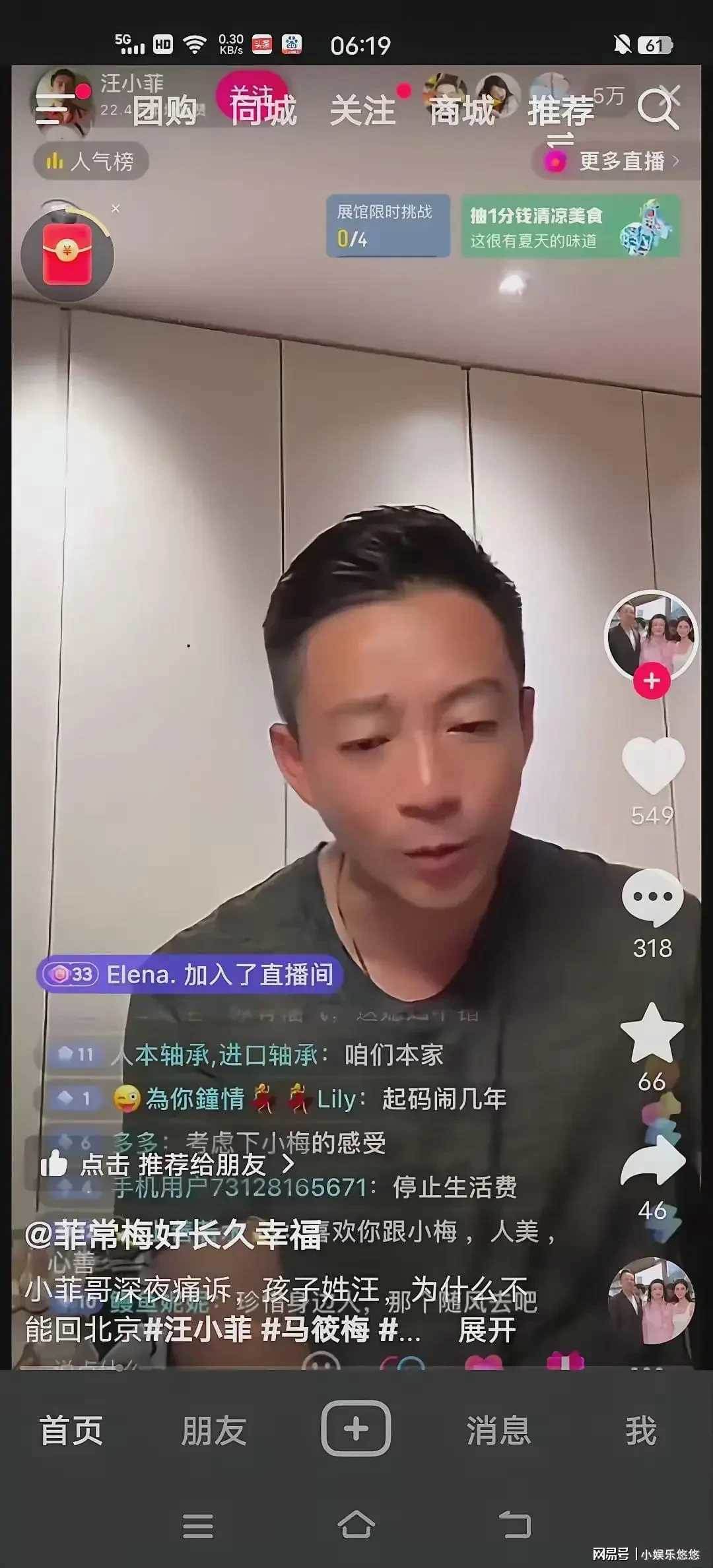
Task: Open the hamburger side menu
Action: pos(54,110)
